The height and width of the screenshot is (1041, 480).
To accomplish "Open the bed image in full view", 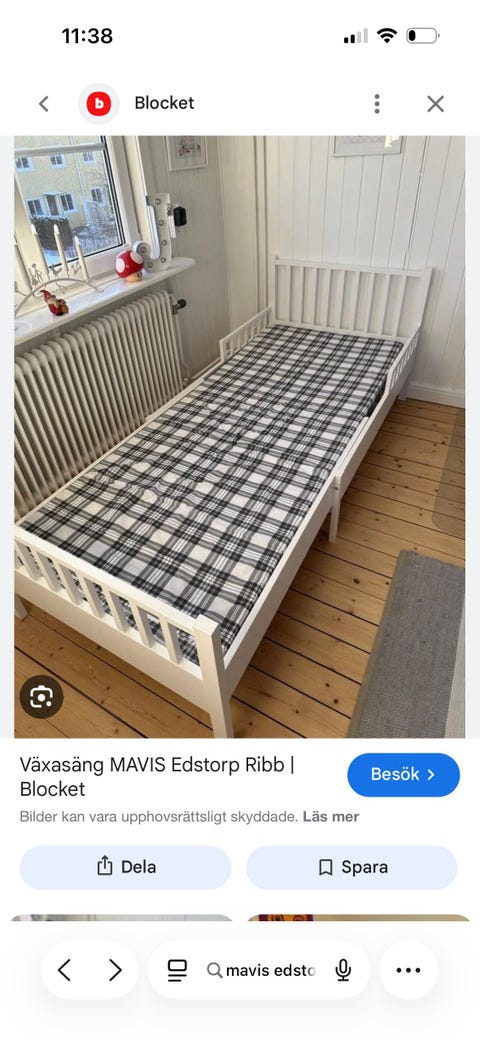I will point(240,437).
